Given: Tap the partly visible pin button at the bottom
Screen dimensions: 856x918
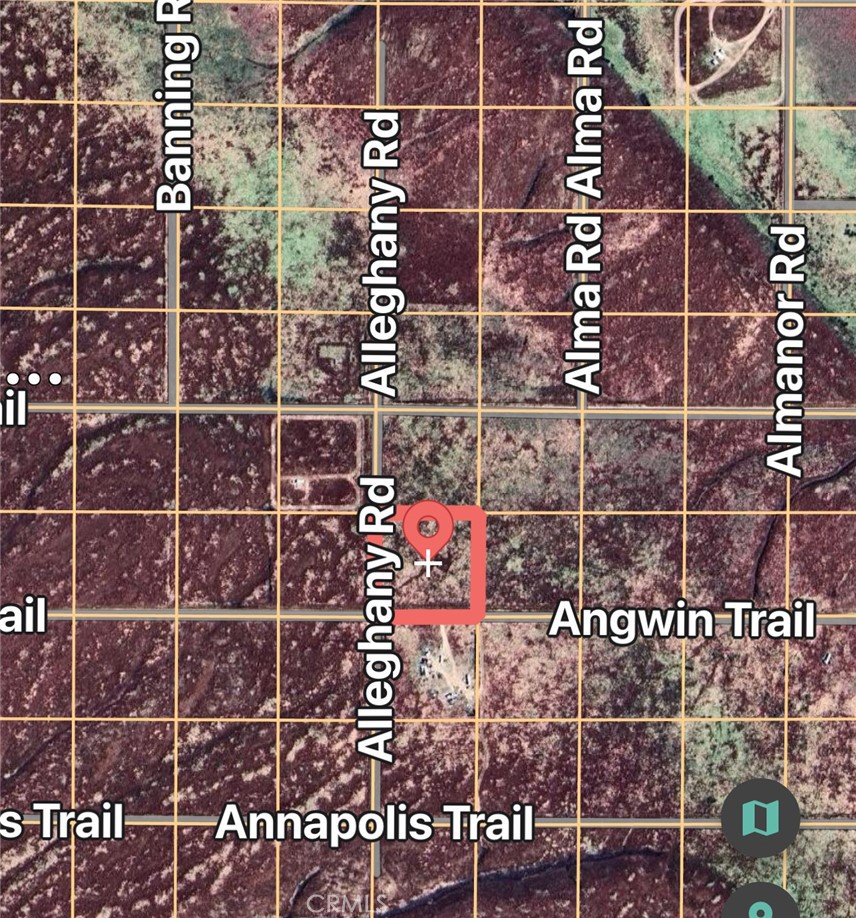Looking at the screenshot, I should tap(760, 905).
